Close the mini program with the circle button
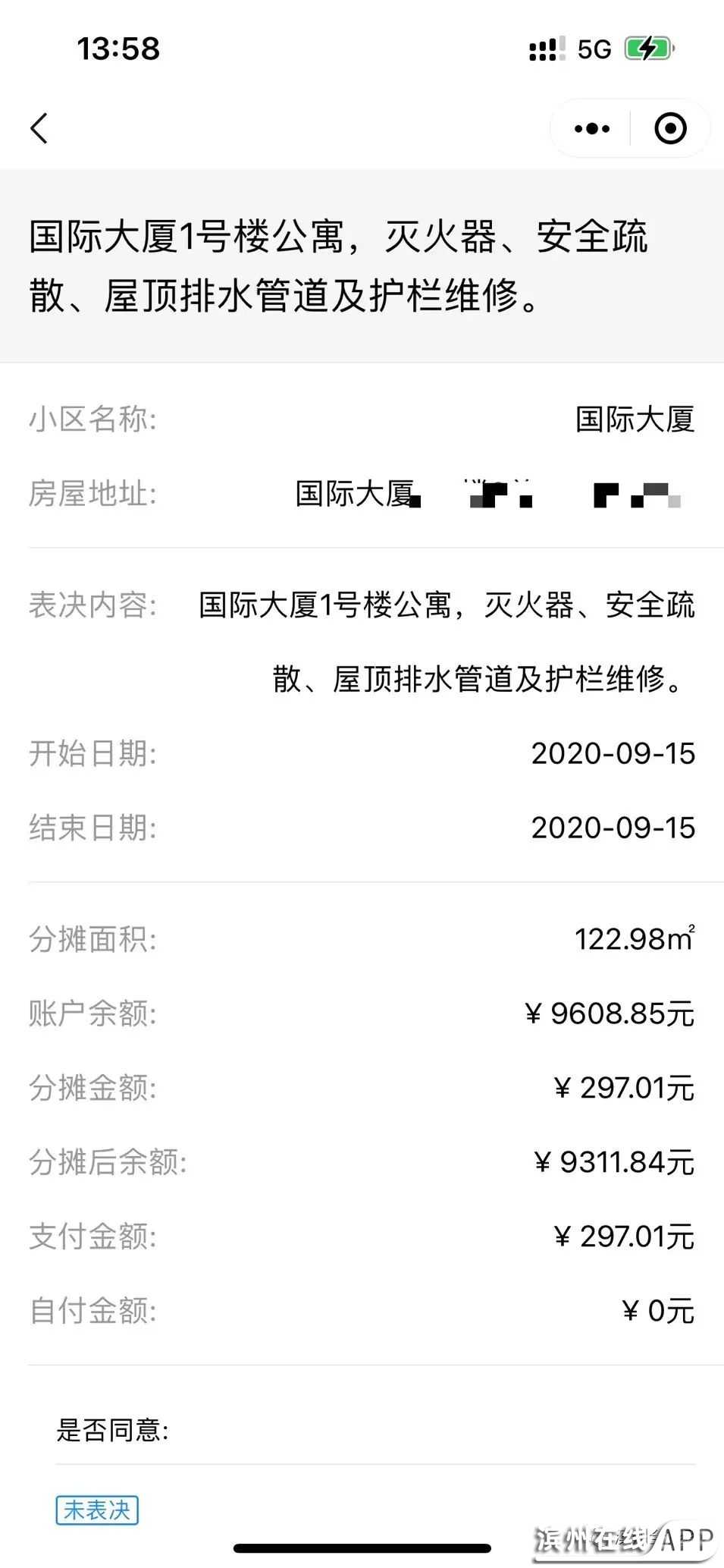 point(670,129)
